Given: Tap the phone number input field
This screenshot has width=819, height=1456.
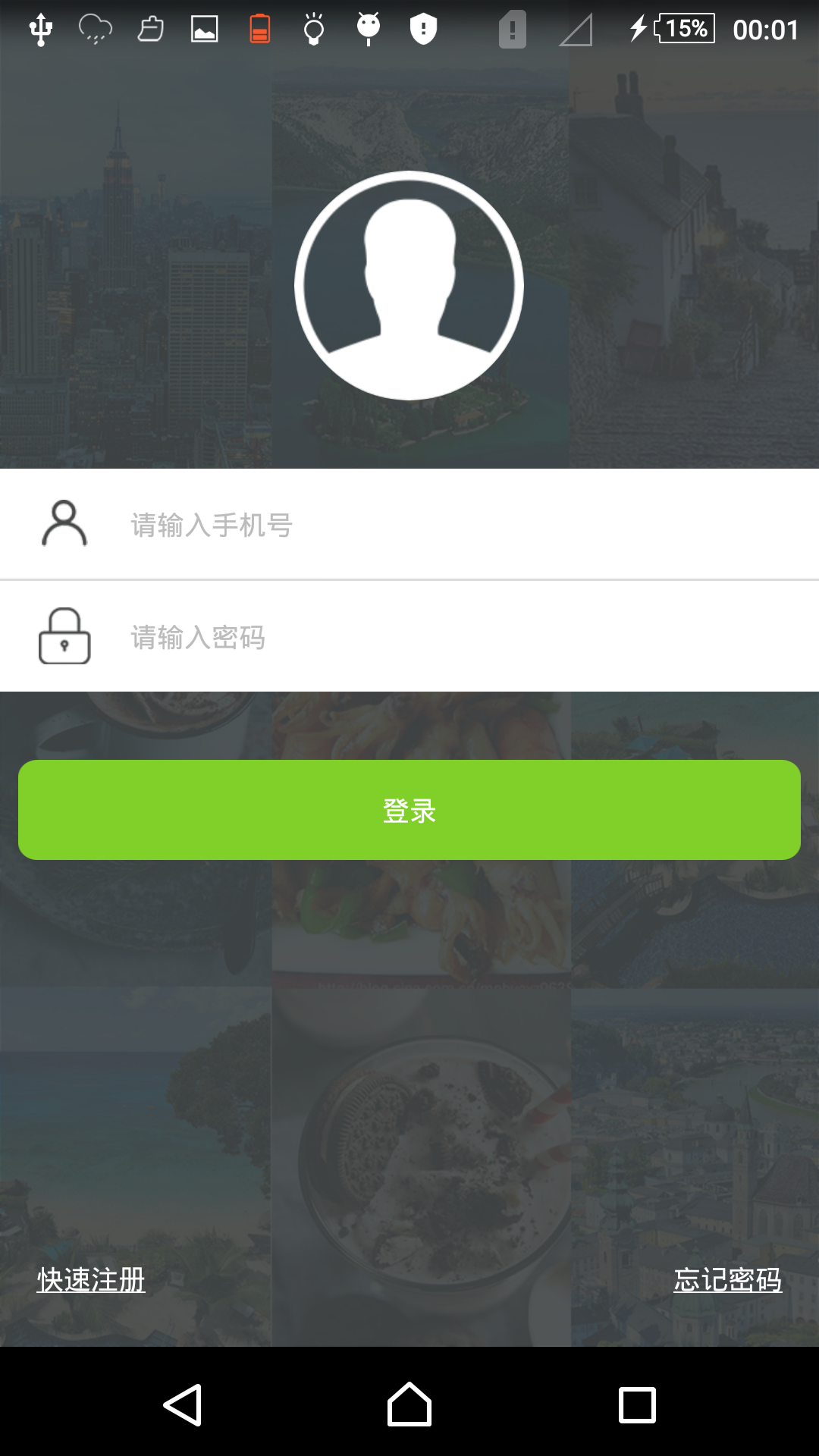Looking at the screenshot, I should pos(455,525).
